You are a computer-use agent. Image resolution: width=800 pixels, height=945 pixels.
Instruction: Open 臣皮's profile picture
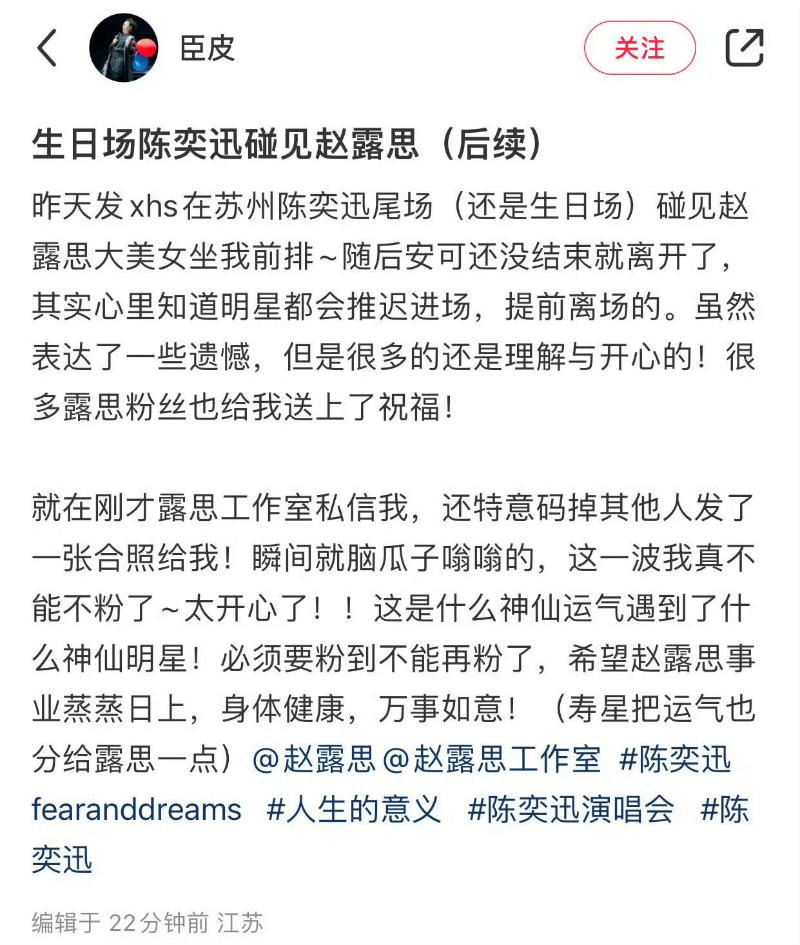pyautogui.click(x=124, y=48)
